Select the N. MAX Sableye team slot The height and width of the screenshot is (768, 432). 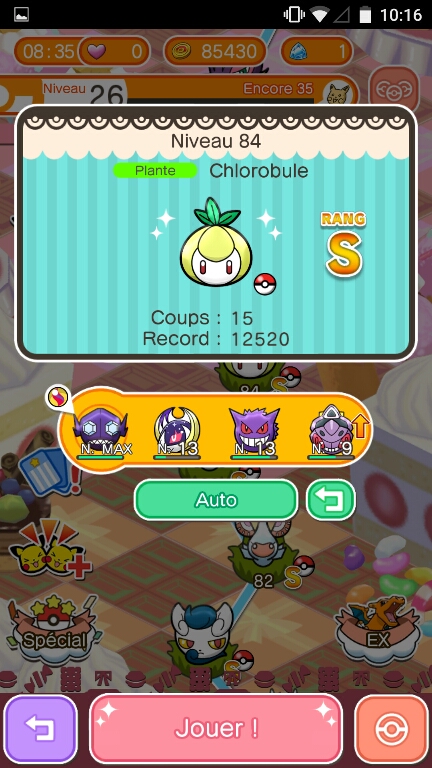(100, 431)
